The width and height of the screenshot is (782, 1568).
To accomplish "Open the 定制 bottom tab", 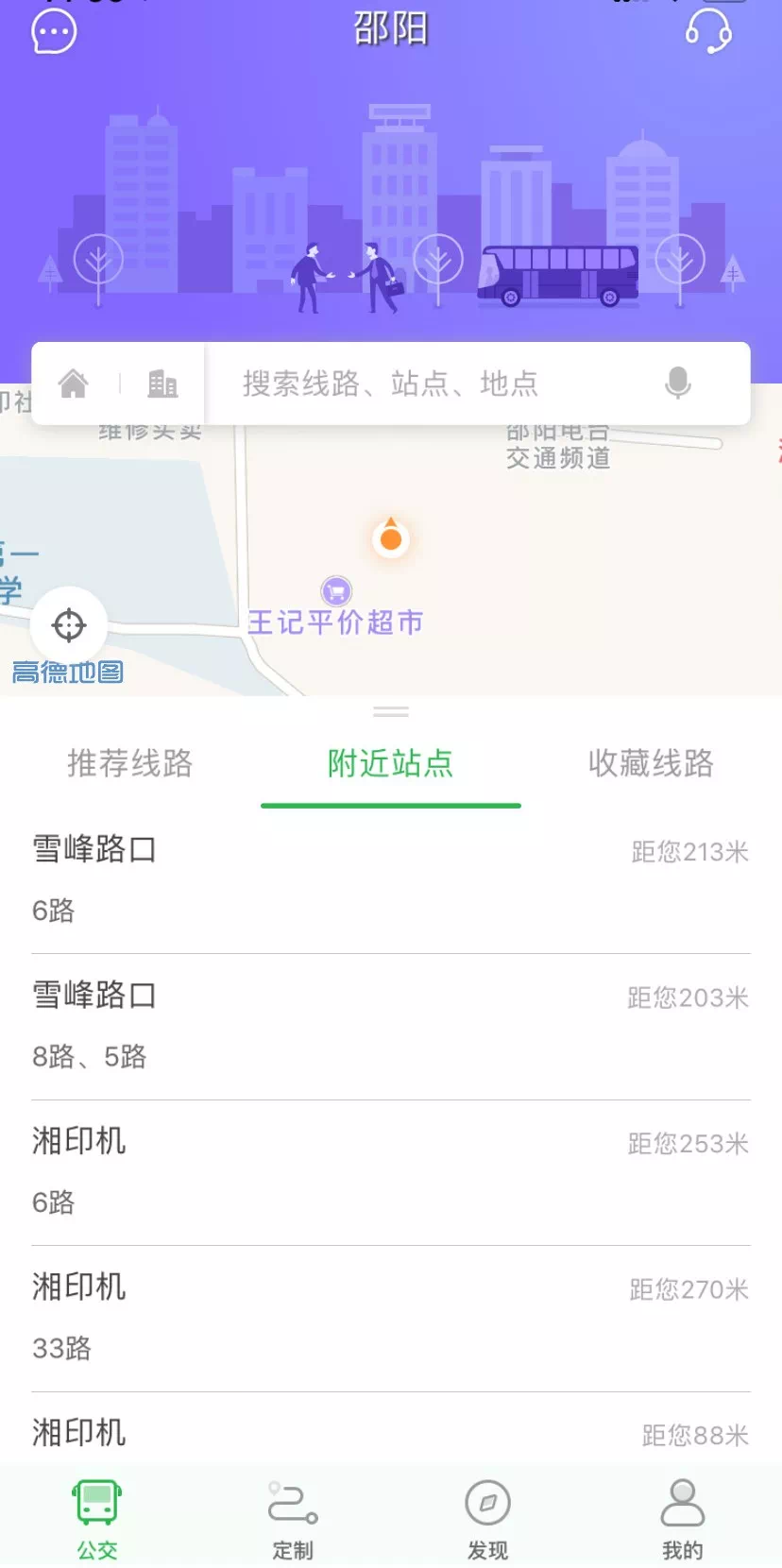I will pos(293,1516).
